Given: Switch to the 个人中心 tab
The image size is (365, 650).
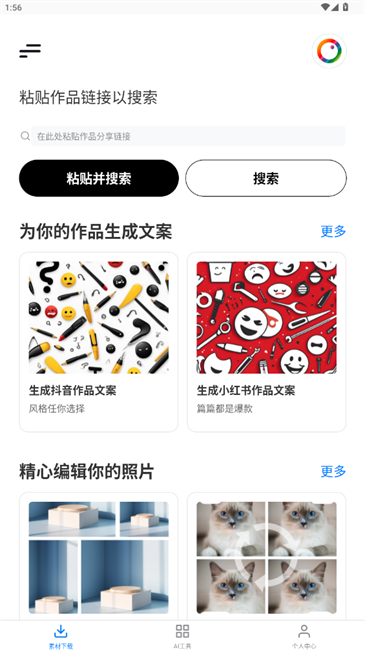Looking at the screenshot, I should click(304, 635).
